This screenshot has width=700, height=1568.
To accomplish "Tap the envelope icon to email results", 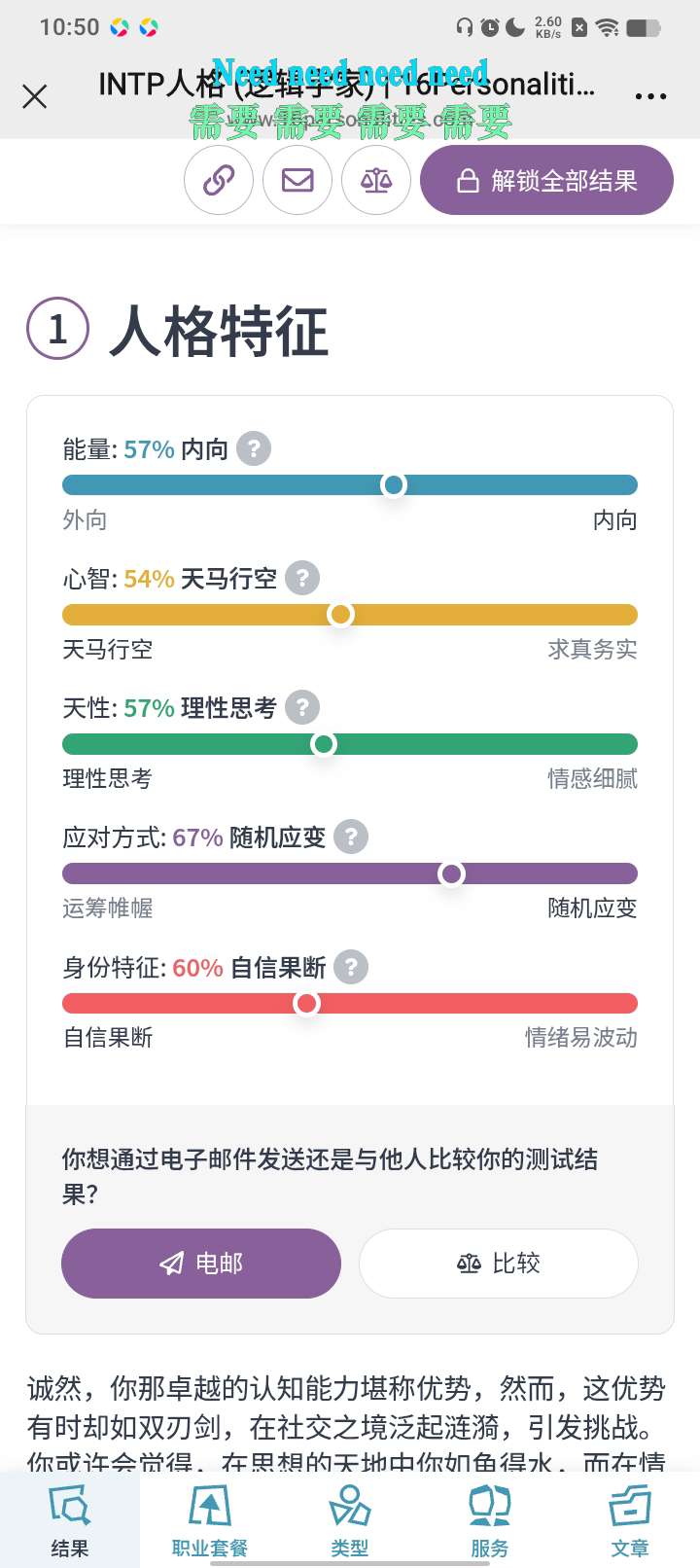I will (x=297, y=180).
